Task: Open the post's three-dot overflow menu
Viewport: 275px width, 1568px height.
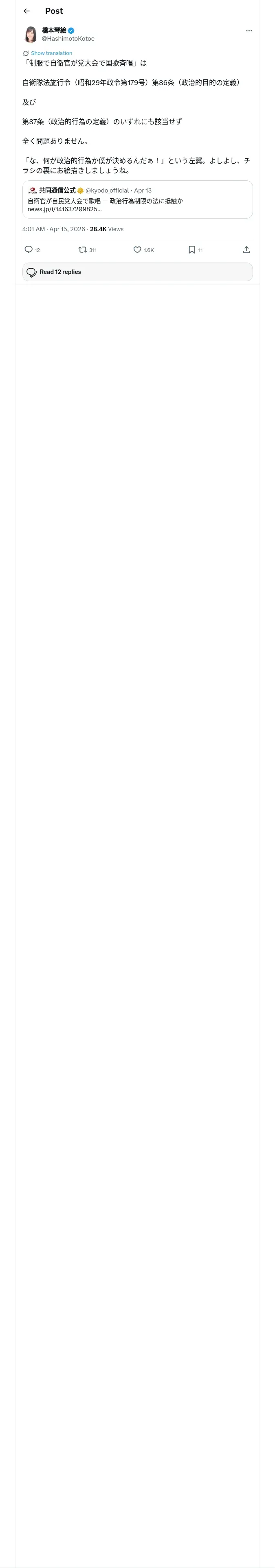Action: click(249, 31)
